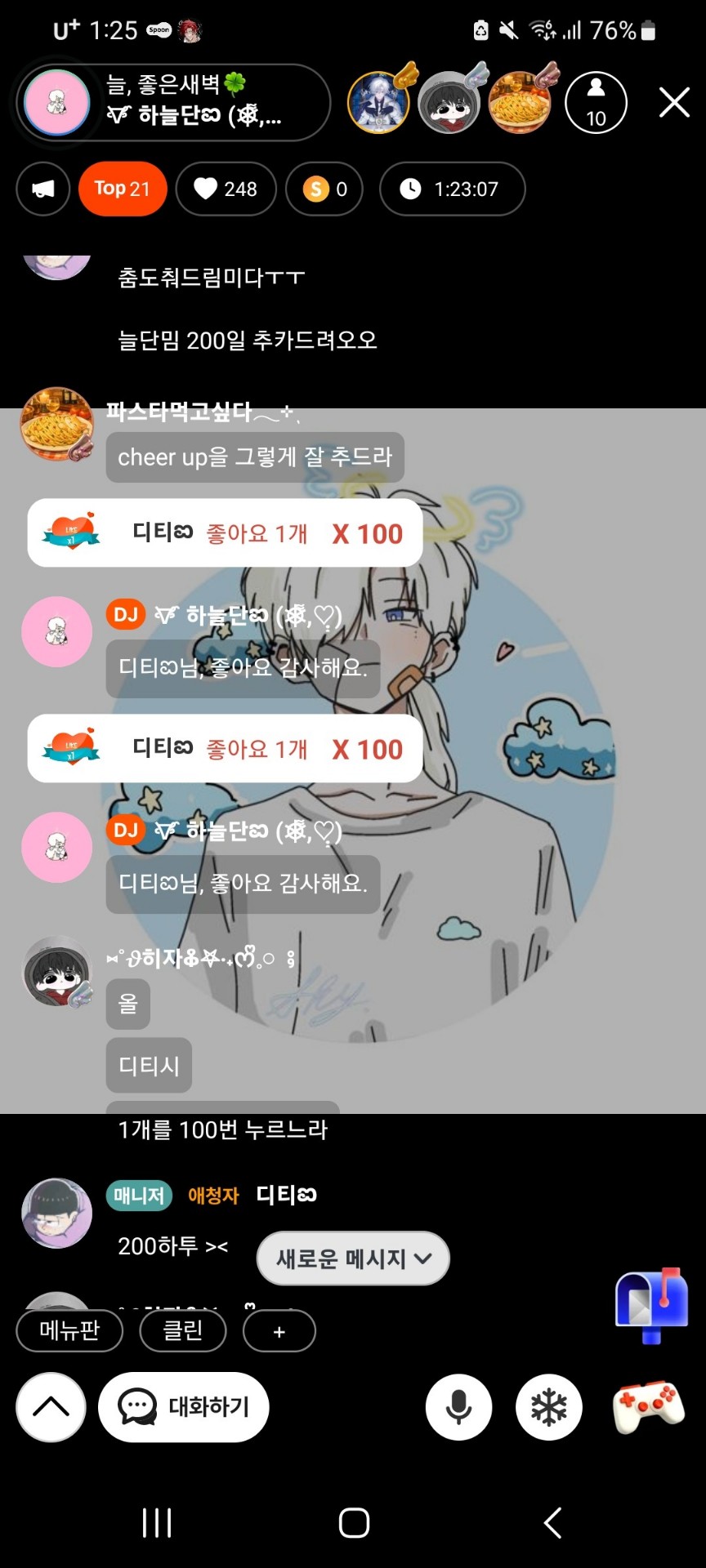Expand the panel with the up arrow
The image size is (706, 1568).
(x=51, y=1406)
